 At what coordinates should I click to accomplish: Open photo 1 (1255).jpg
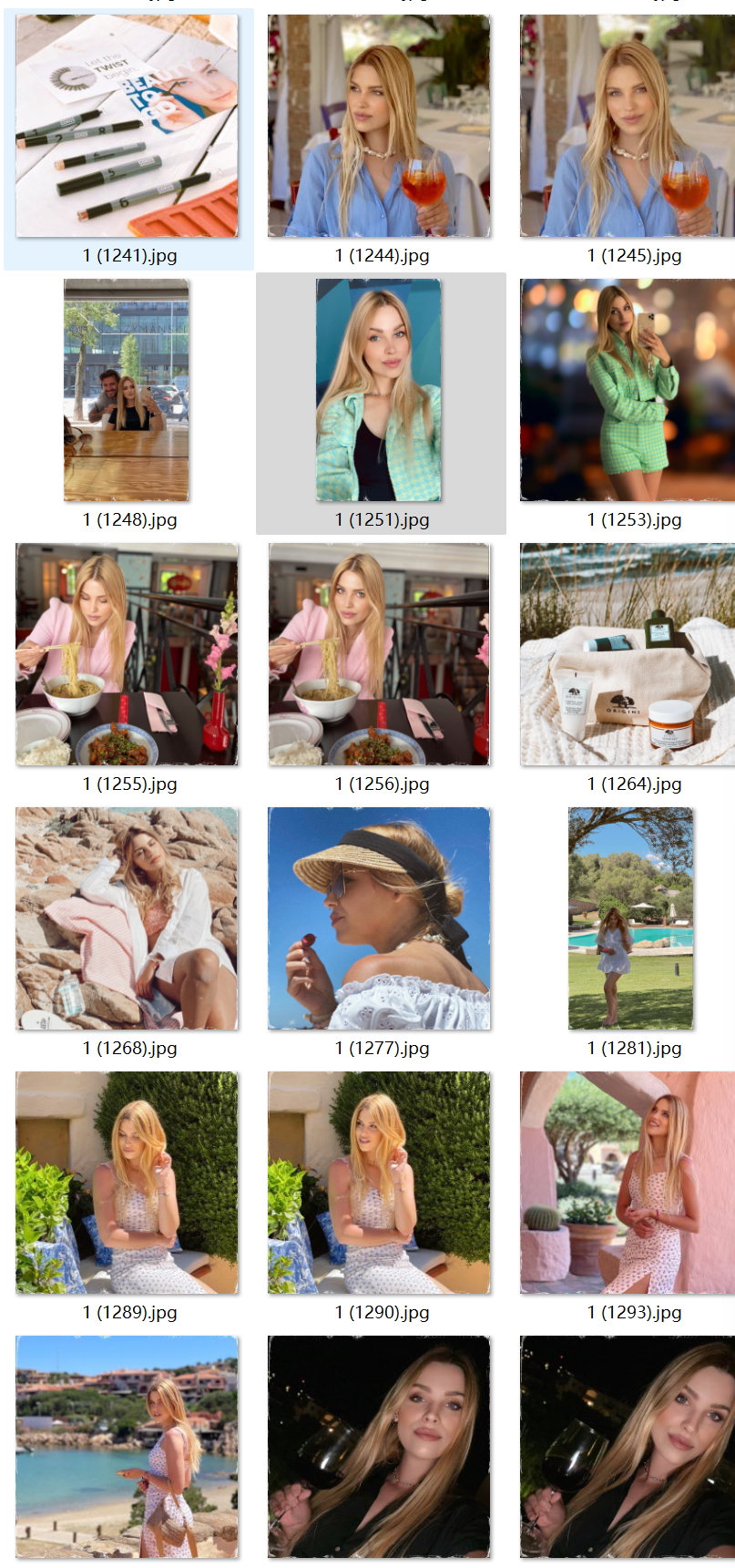coord(128,654)
